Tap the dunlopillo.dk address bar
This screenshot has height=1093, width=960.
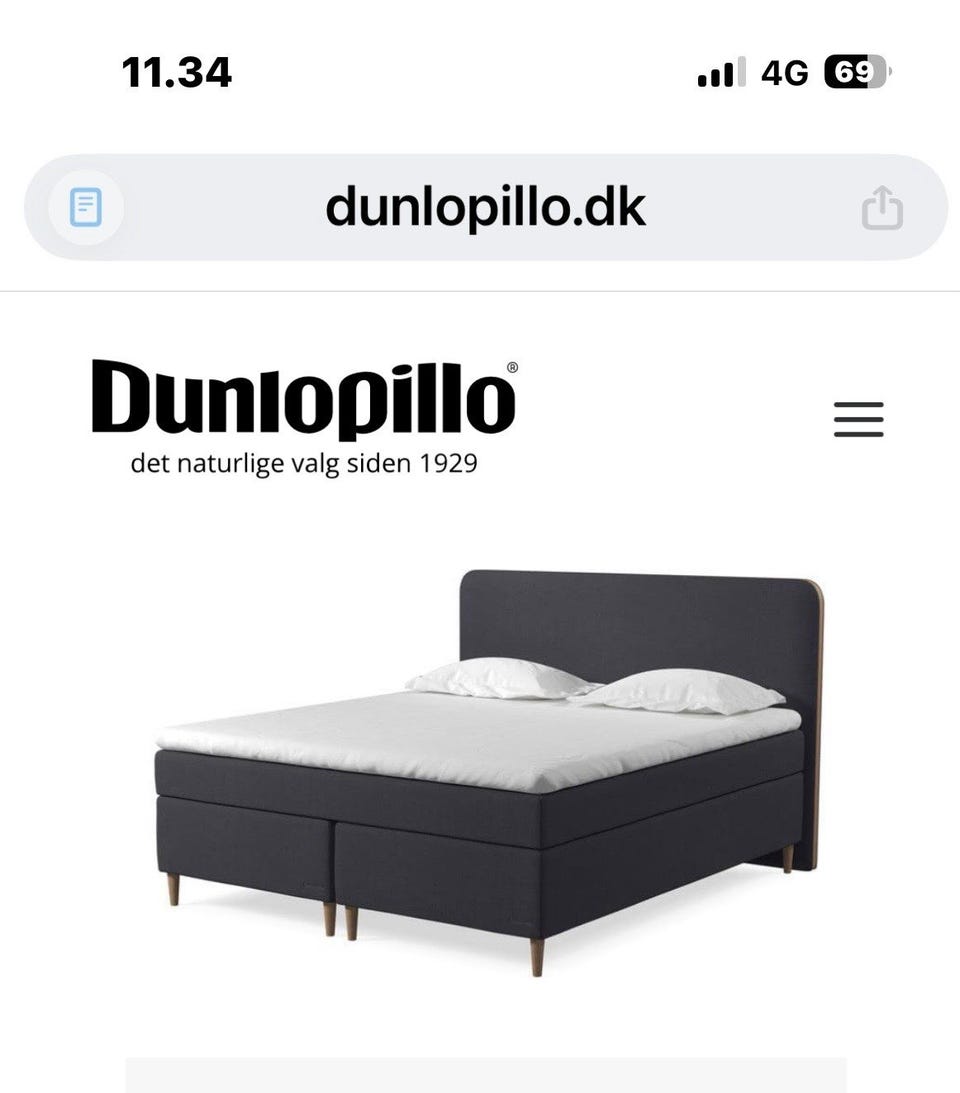[486, 208]
